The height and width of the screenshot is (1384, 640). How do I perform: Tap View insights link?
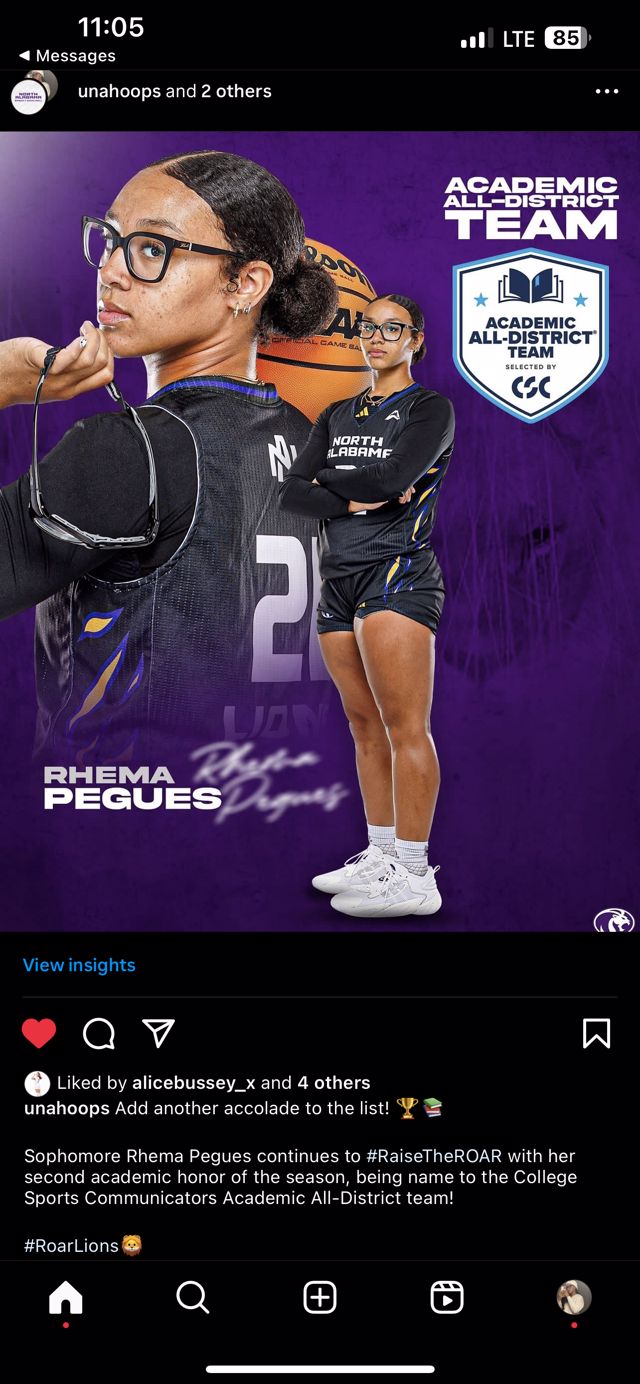pos(79,965)
